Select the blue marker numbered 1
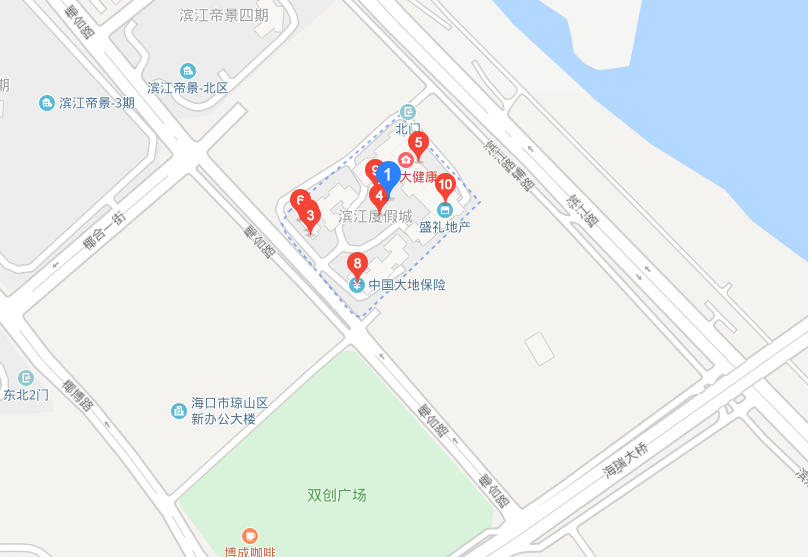This screenshot has height=557, width=808. 388,176
